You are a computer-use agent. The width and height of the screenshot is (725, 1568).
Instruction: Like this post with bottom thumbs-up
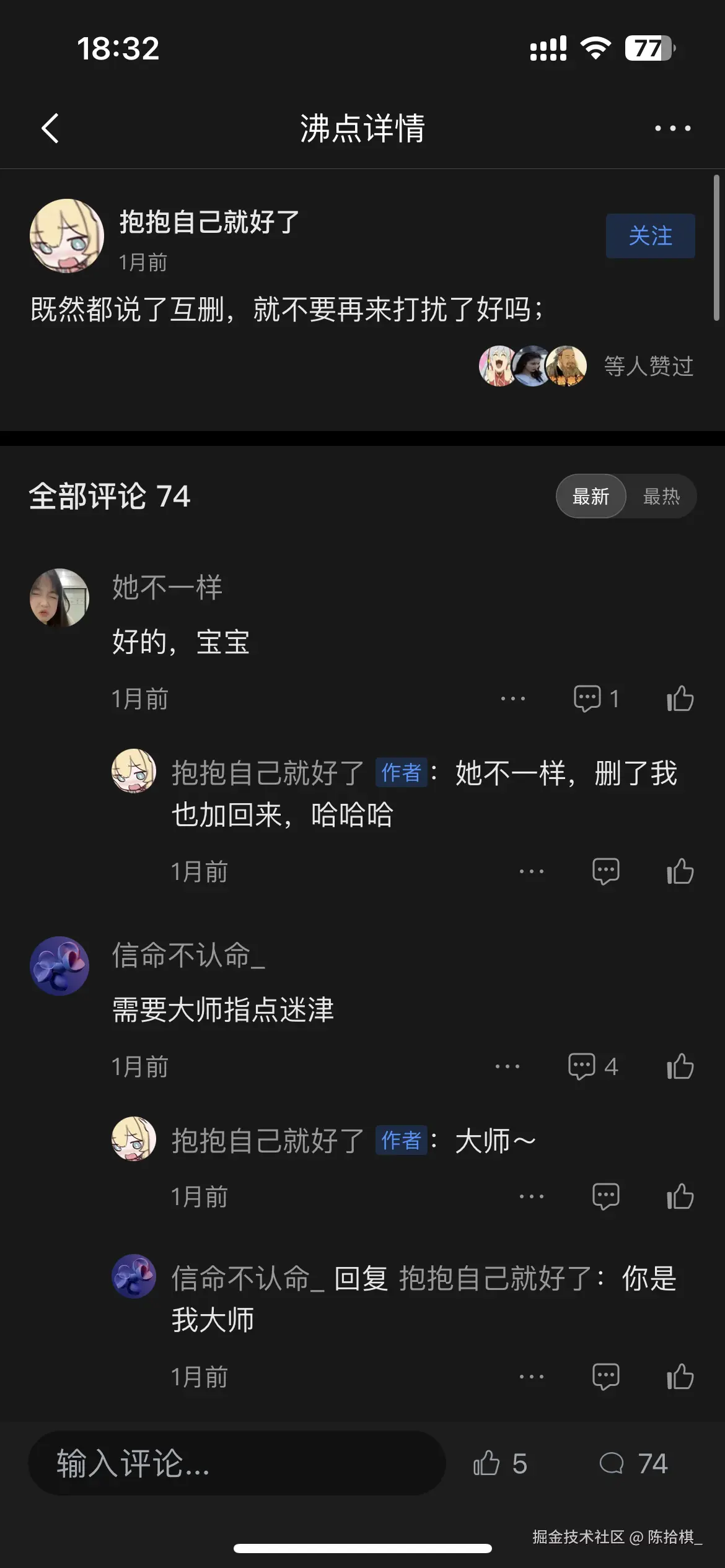click(x=499, y=1463)
